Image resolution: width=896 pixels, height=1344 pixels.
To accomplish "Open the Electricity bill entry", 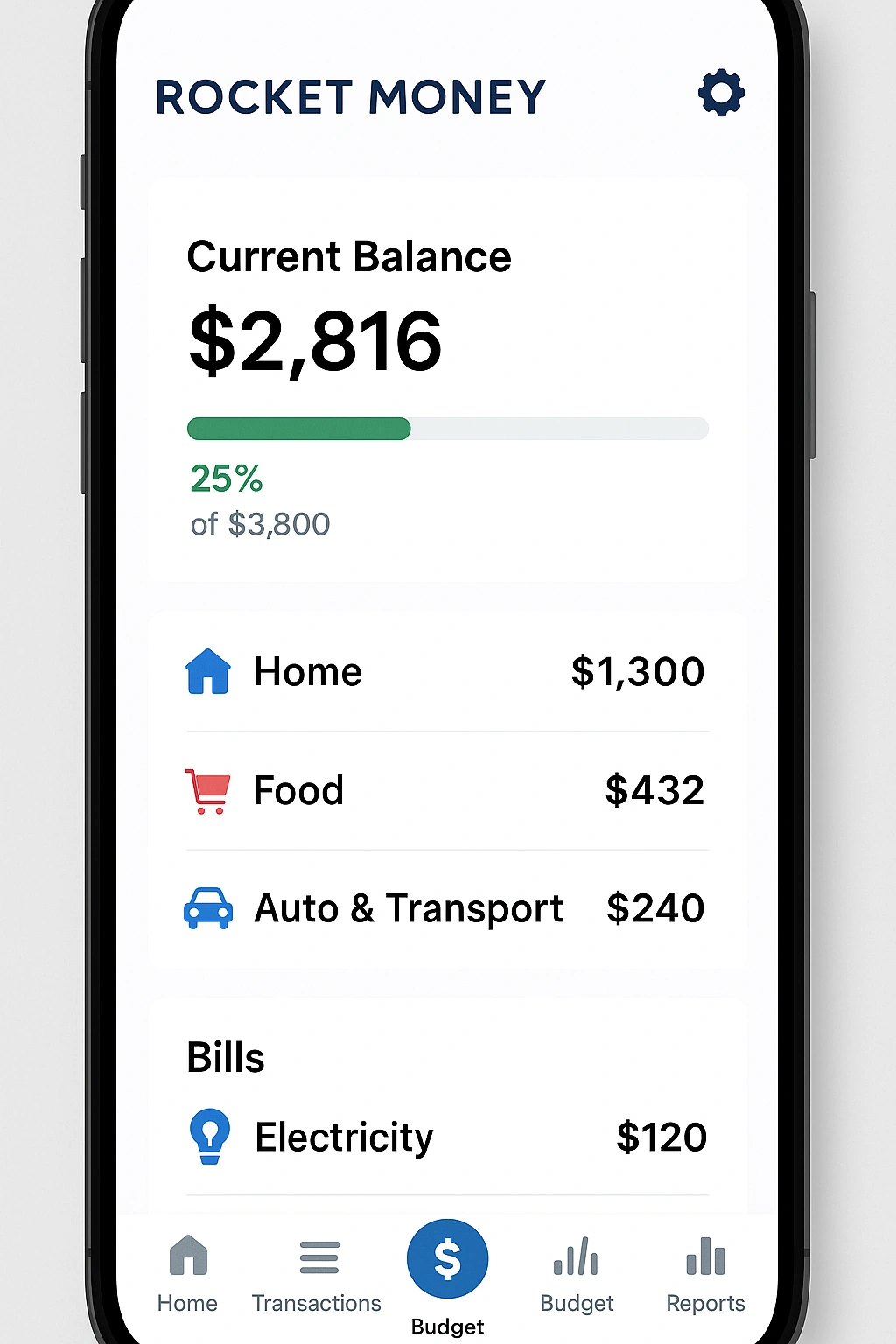I will (446, 1135).
